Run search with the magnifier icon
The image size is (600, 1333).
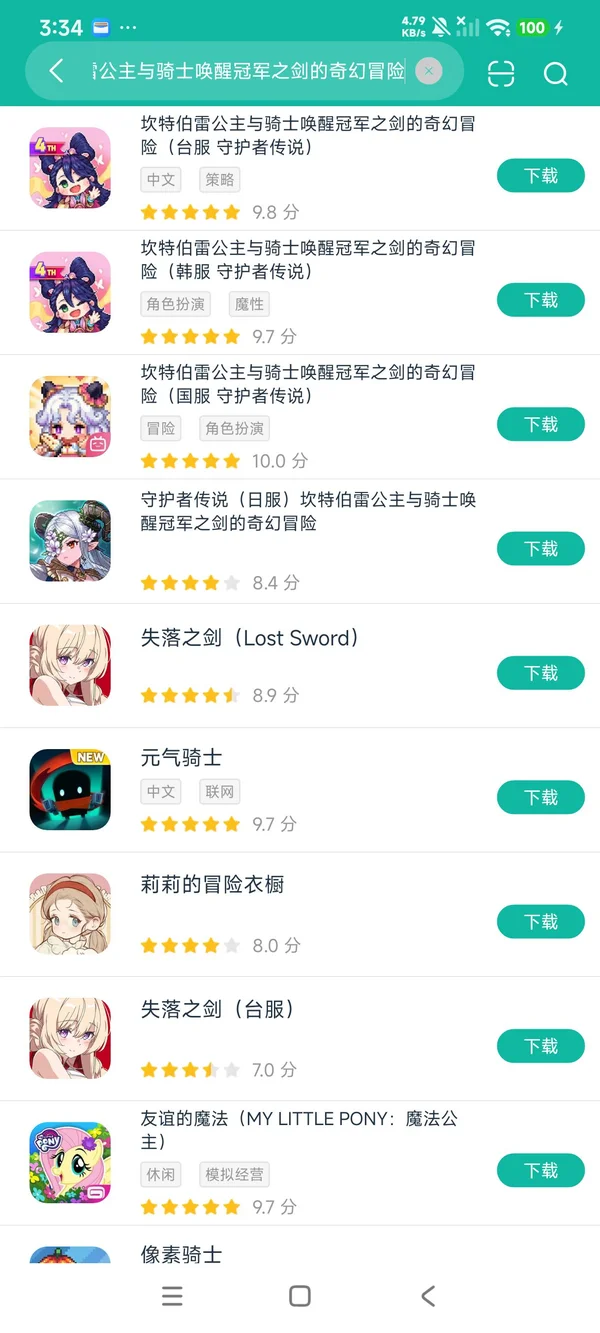coord(555,73)
